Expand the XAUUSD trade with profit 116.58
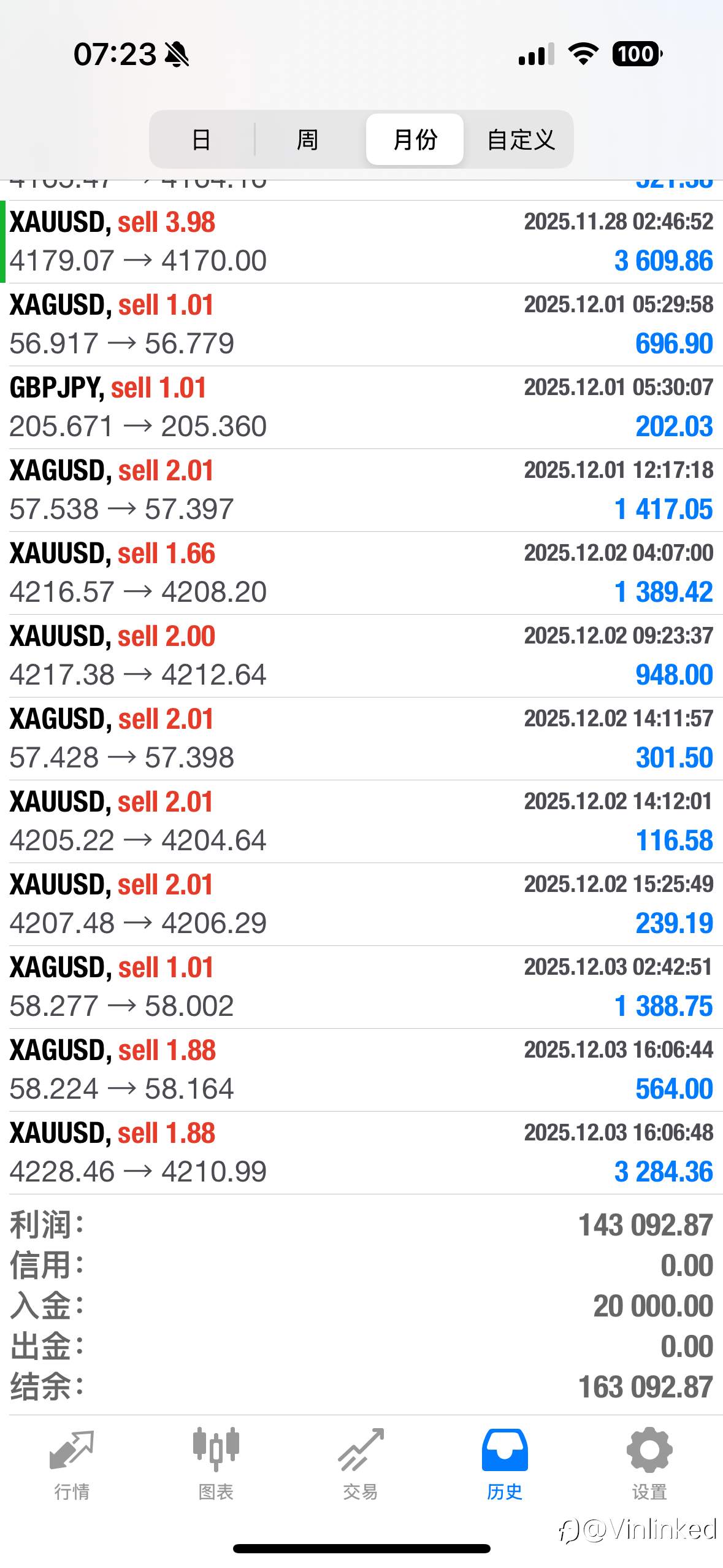723x1568 pixels. tap(361, 821)
